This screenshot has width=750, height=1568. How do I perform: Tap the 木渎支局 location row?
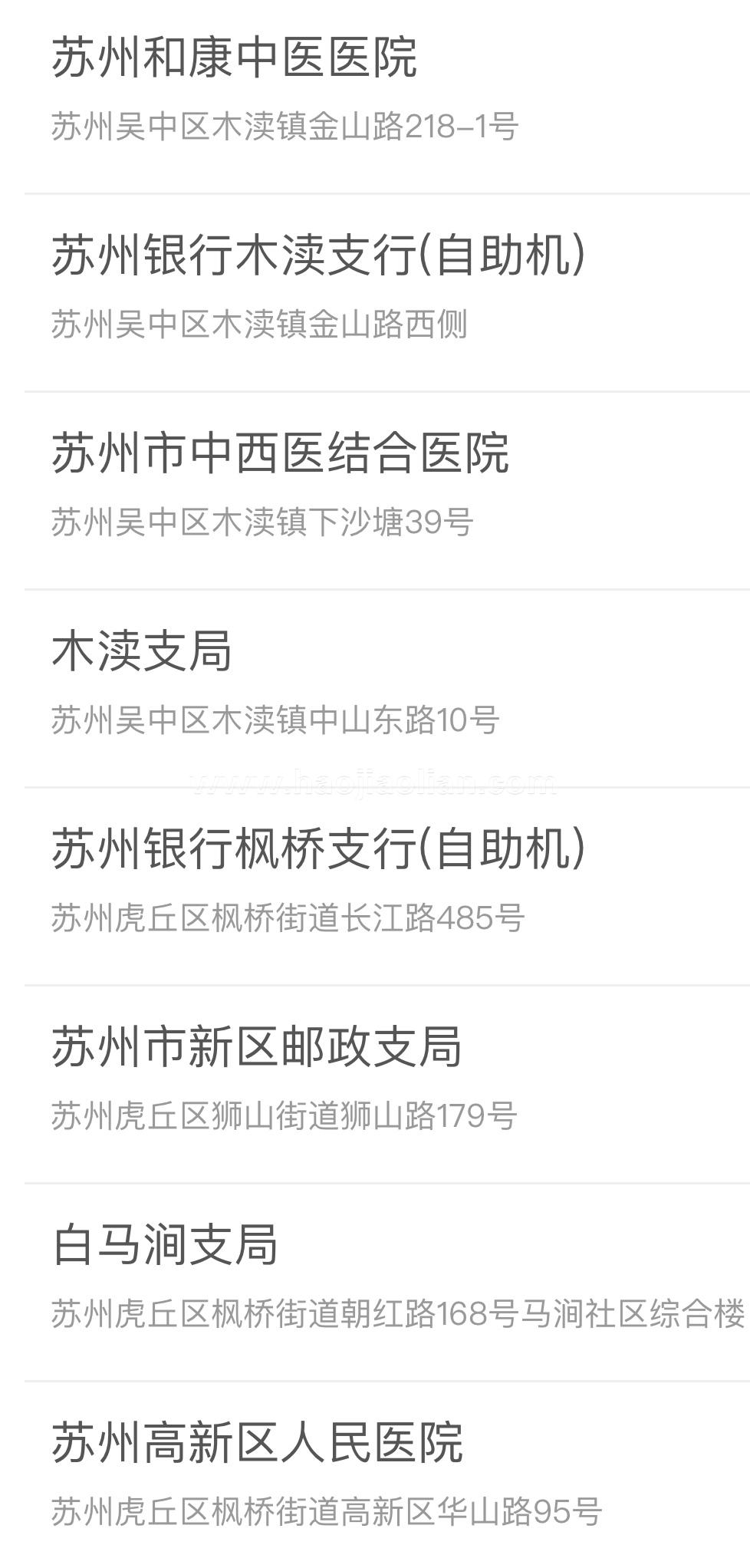pos(375,689)
